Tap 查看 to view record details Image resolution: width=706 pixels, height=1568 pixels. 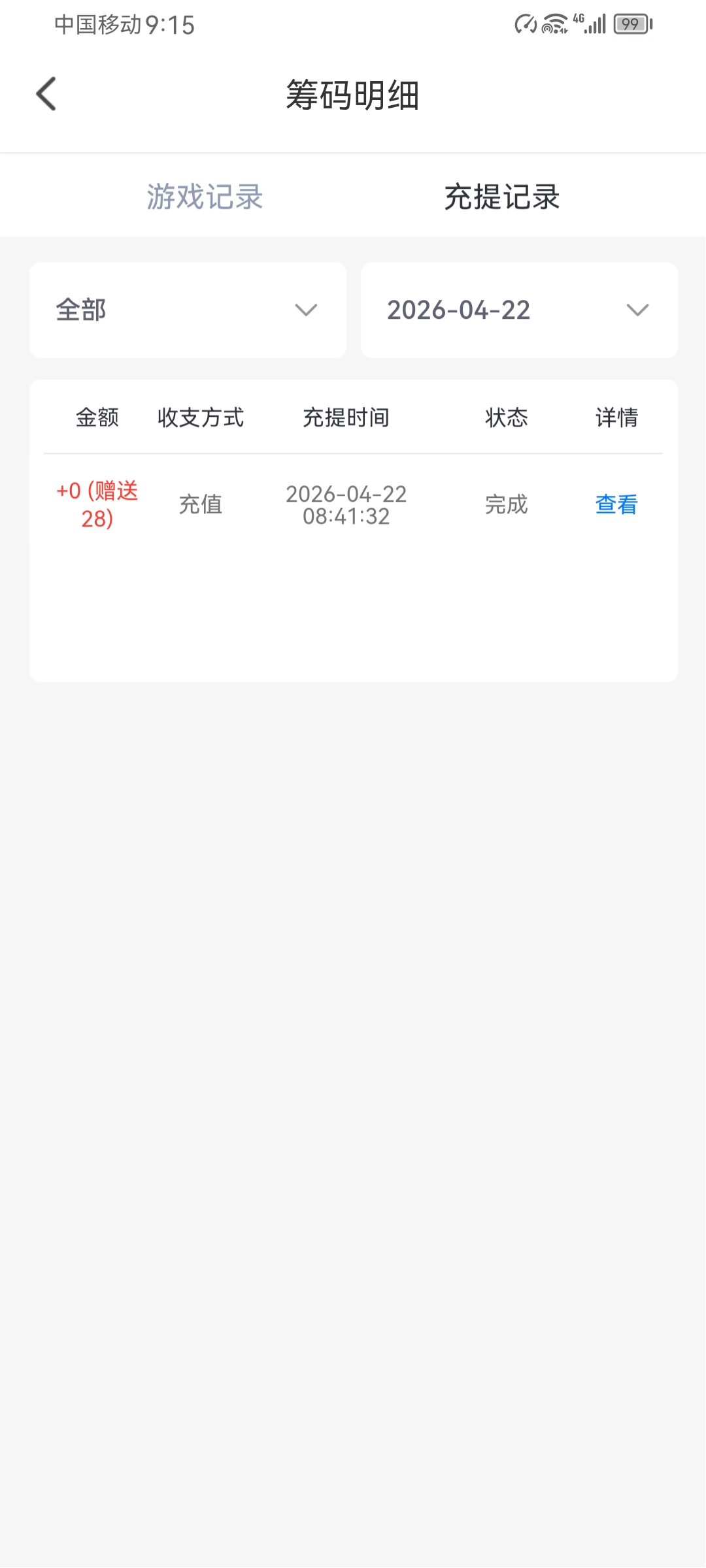[x=615, y=504]
